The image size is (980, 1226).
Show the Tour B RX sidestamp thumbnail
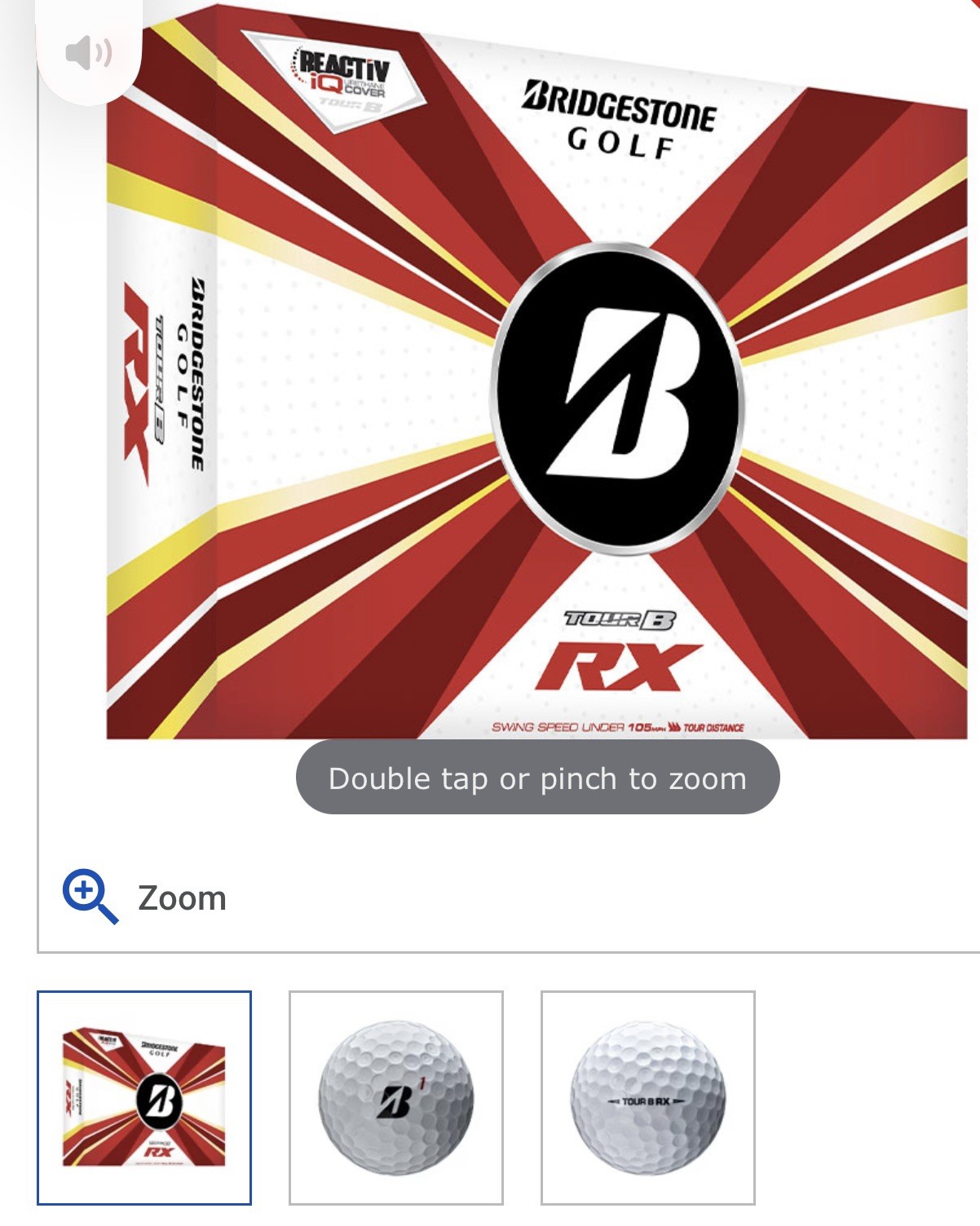pyautogui.click(x=648, y=1097)
